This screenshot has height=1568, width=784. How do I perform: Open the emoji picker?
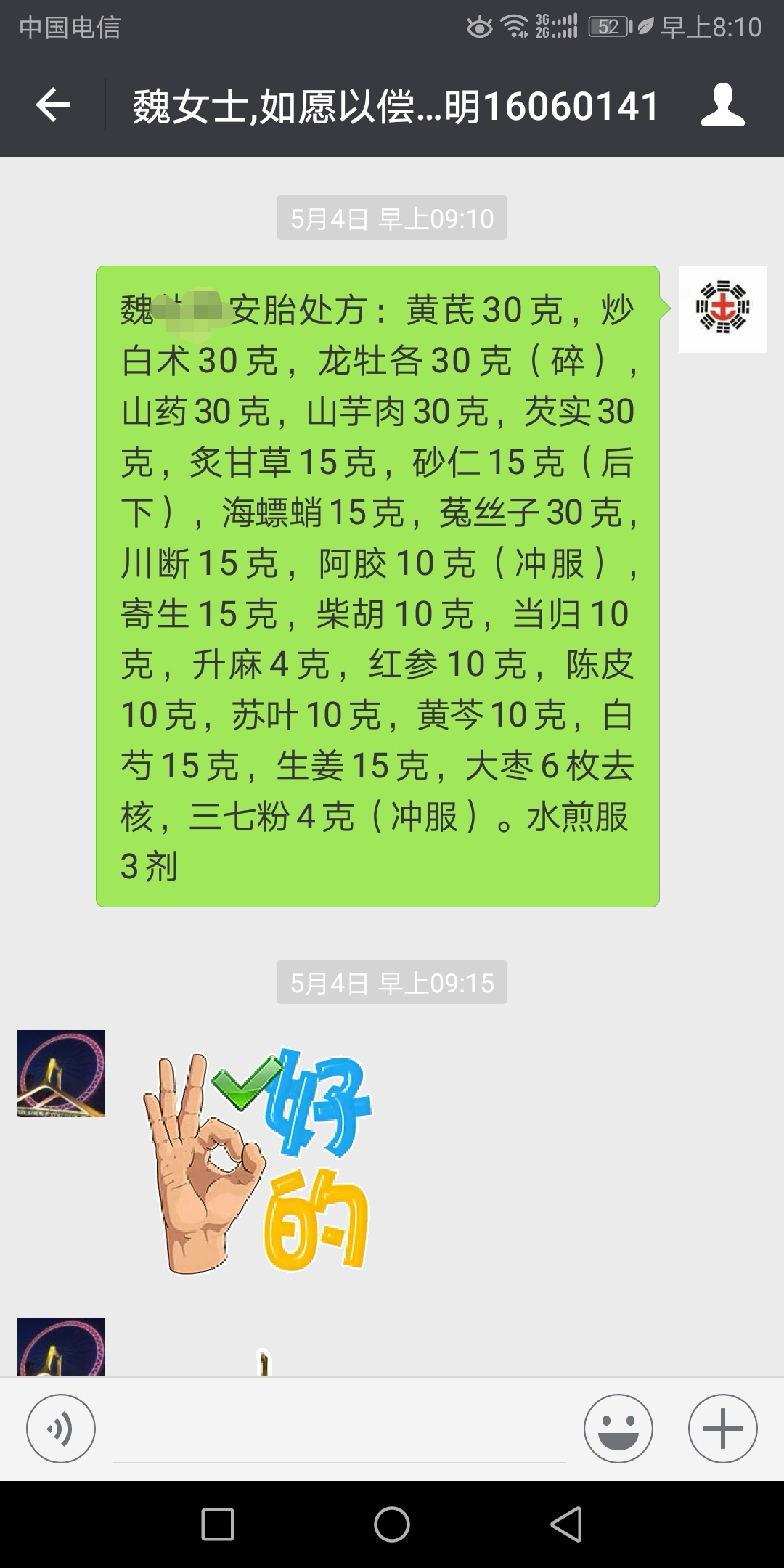[x=618, y=1429]
